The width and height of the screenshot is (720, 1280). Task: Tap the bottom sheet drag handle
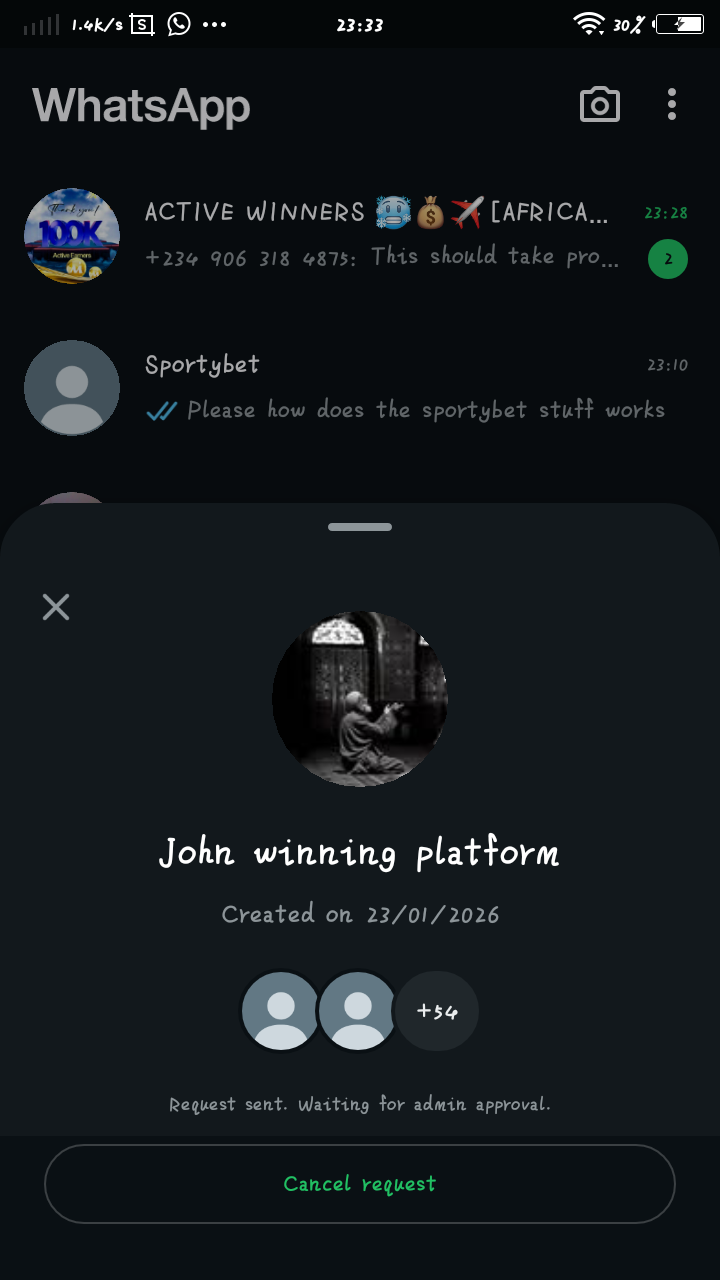pos(360,527)
